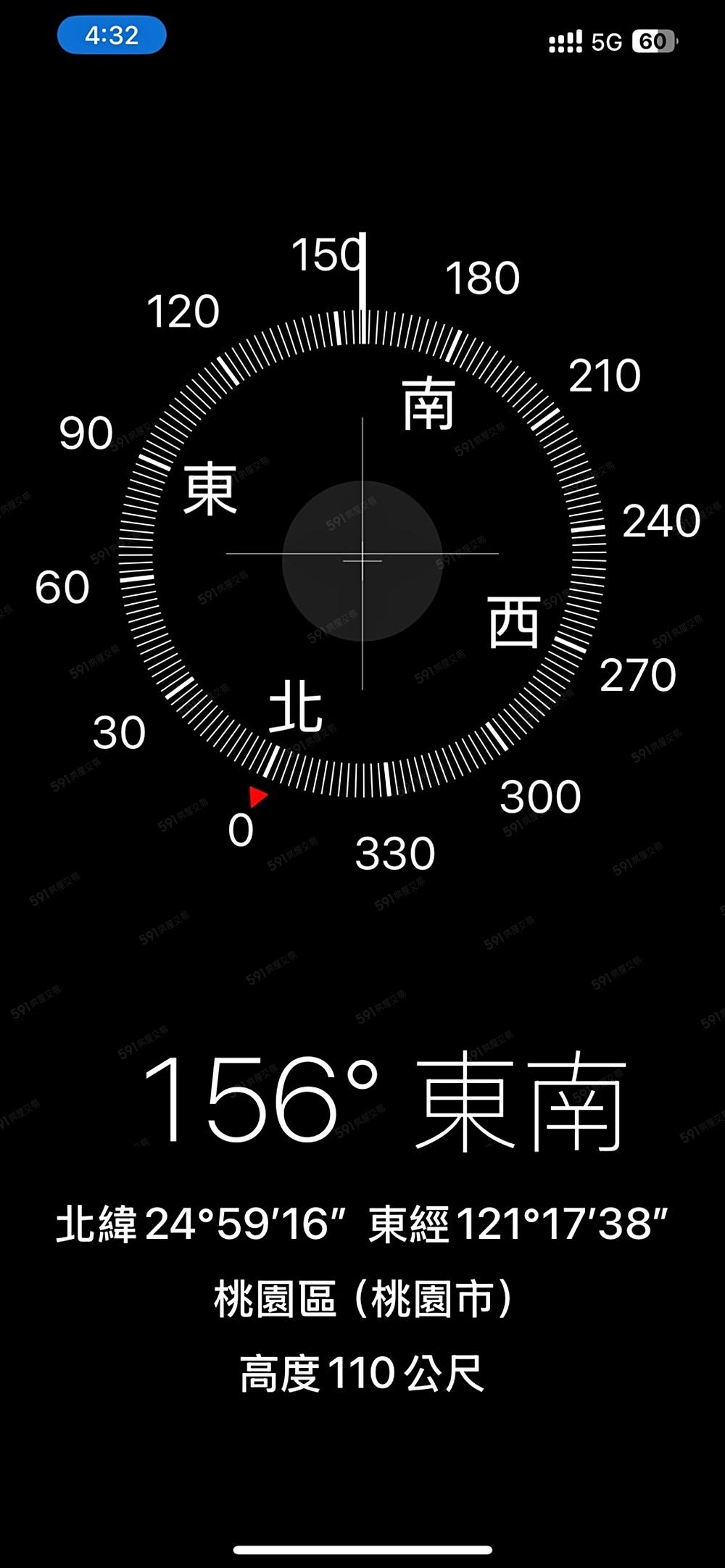Tap the blue 4:32 status pill
The width and height of the screenshot is (725, 1568).
[x=112, y=36]
